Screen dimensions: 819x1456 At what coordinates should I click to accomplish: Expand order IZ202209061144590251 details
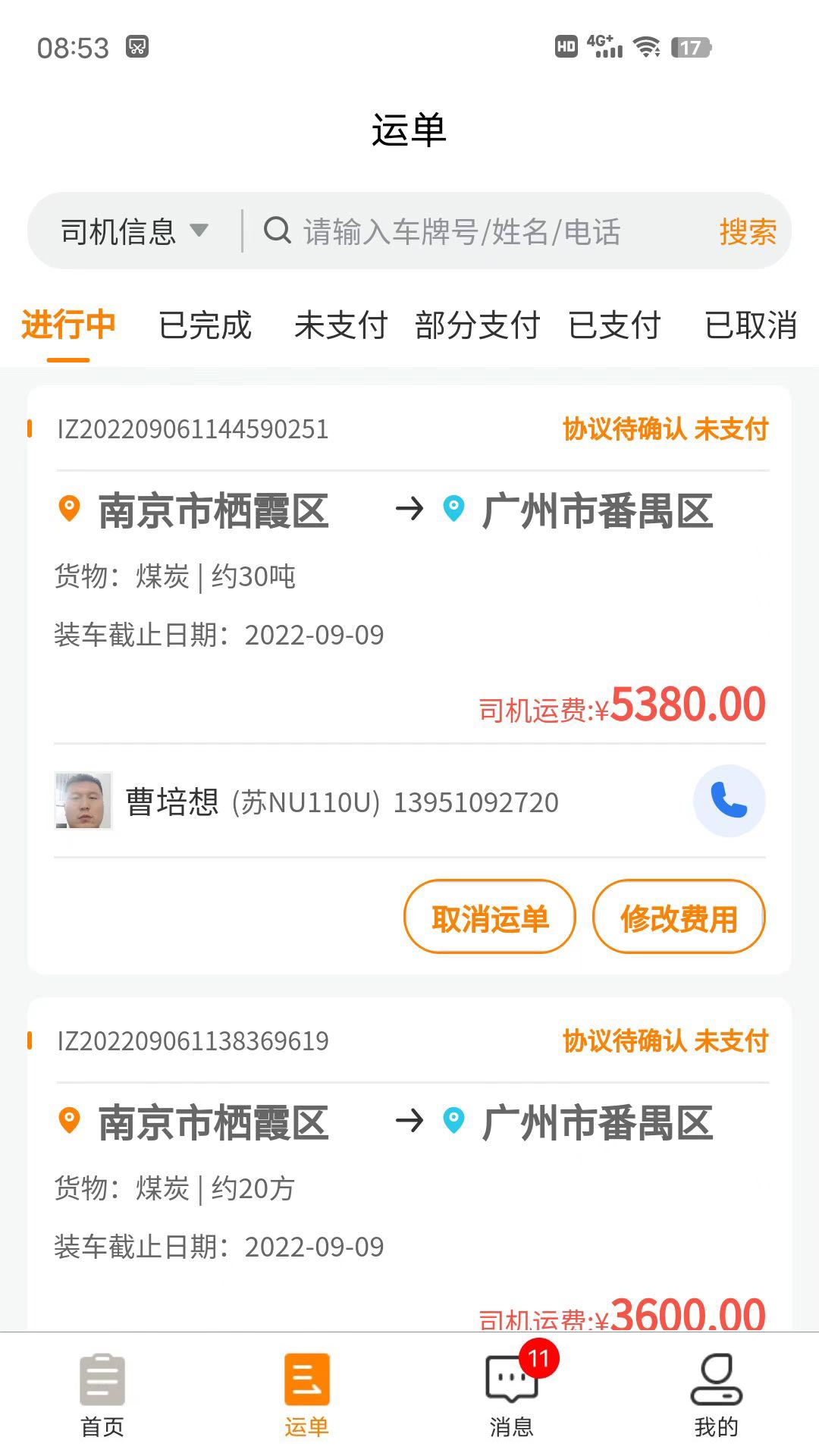pyautogui.click(x=193, y=429)
